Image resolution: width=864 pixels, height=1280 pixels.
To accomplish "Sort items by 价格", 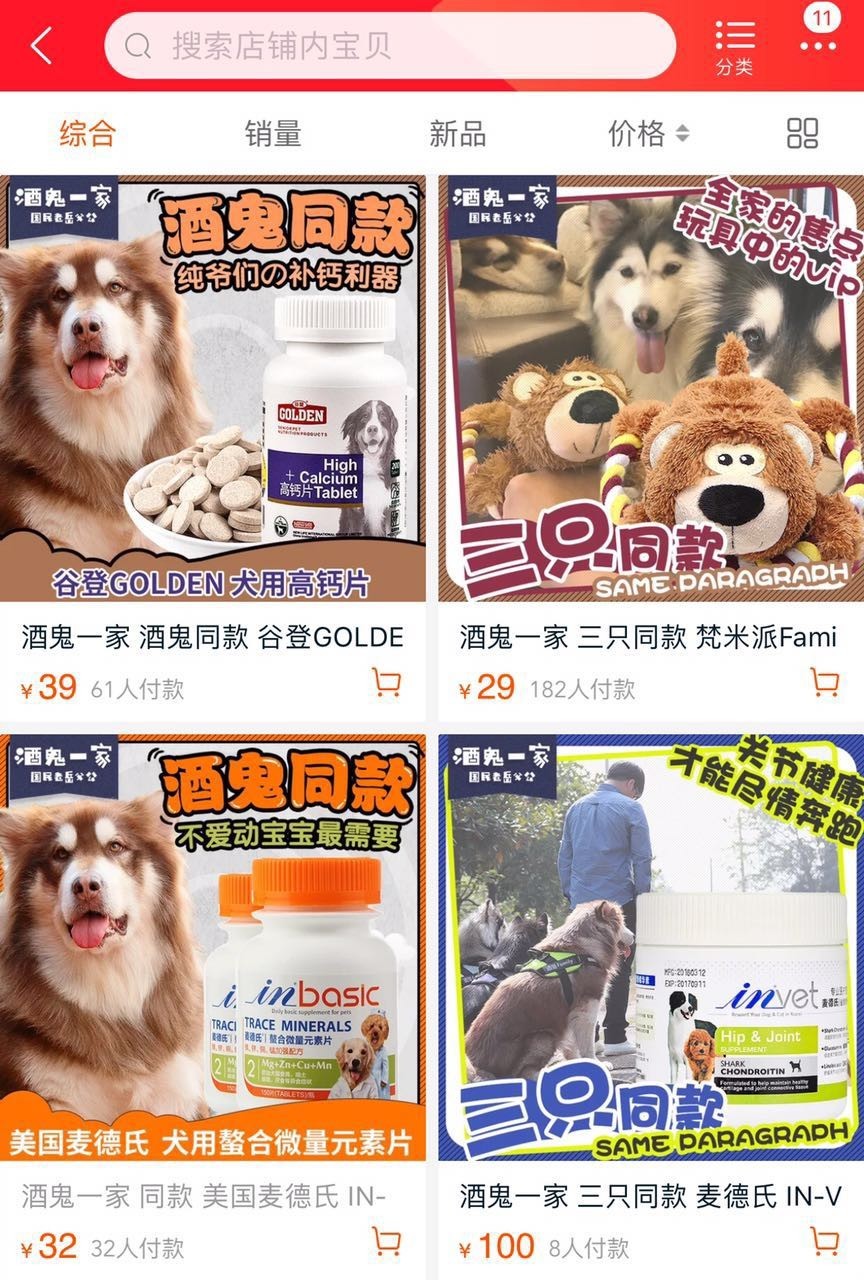I will 647,134.
